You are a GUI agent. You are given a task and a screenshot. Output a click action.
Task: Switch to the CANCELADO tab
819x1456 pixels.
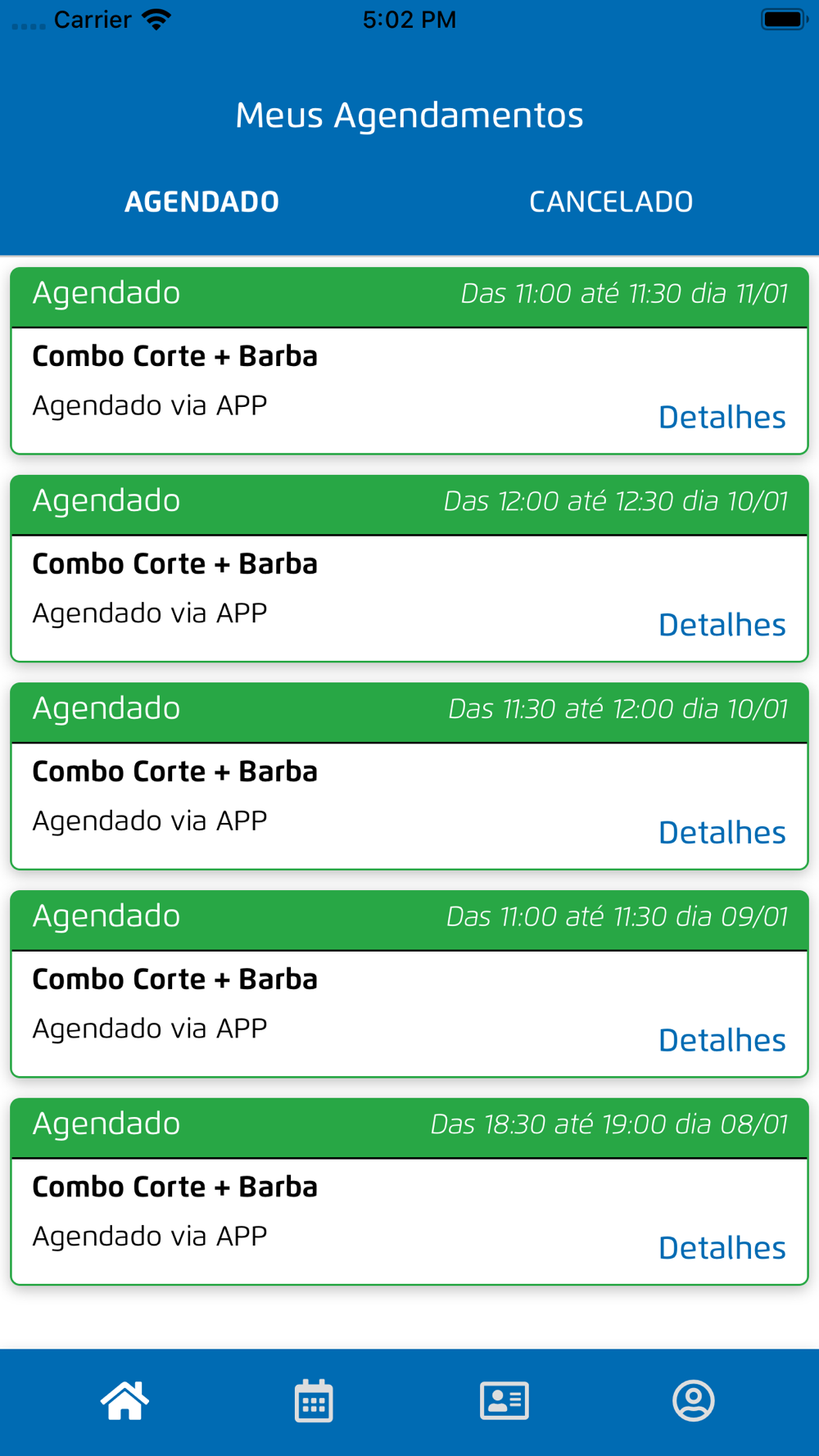click(611, 201)
